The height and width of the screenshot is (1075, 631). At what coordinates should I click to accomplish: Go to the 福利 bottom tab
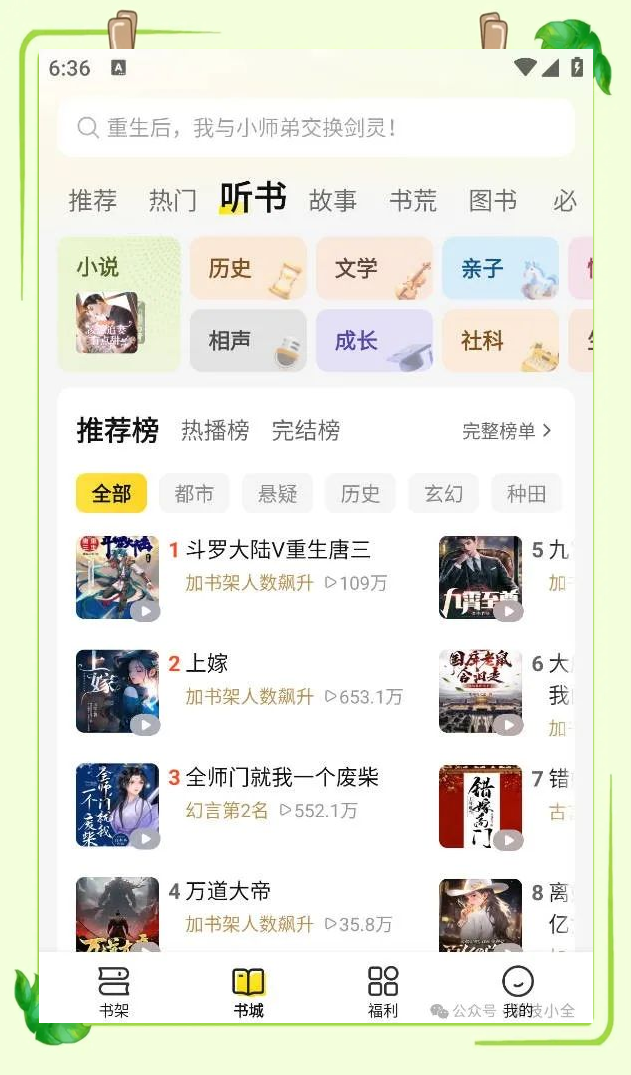[383, 991]
